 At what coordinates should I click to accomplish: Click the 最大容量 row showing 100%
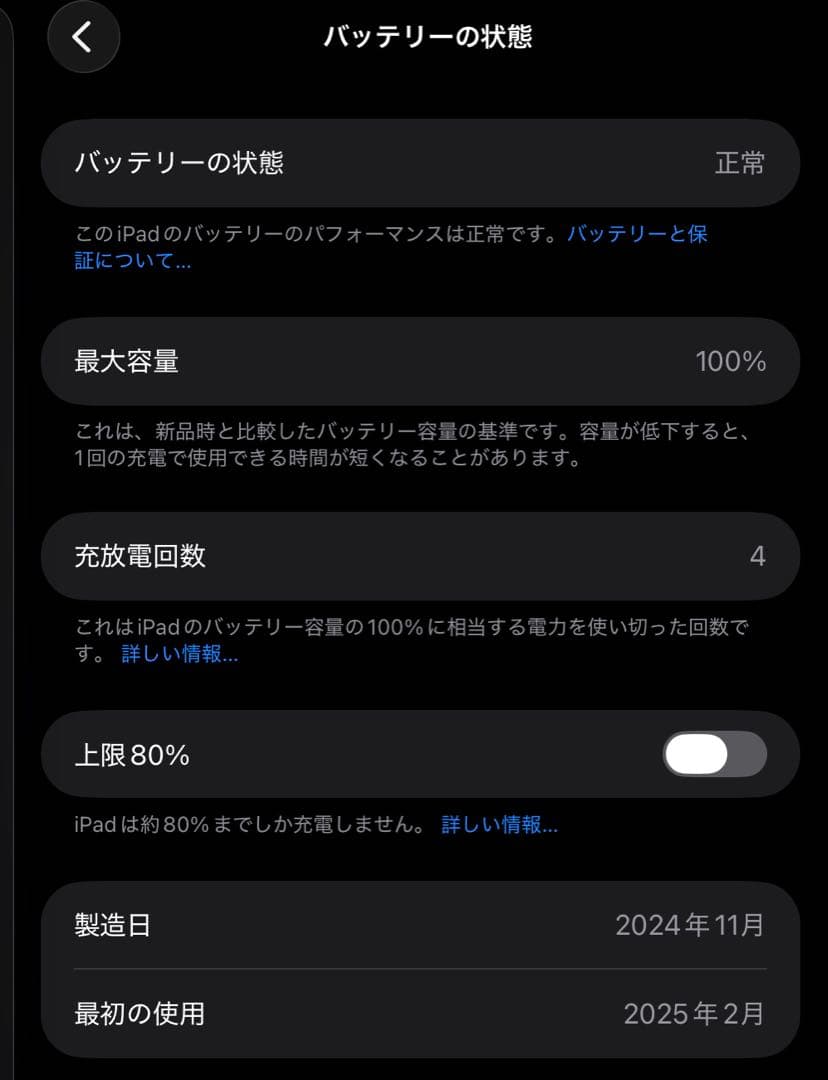414,362
